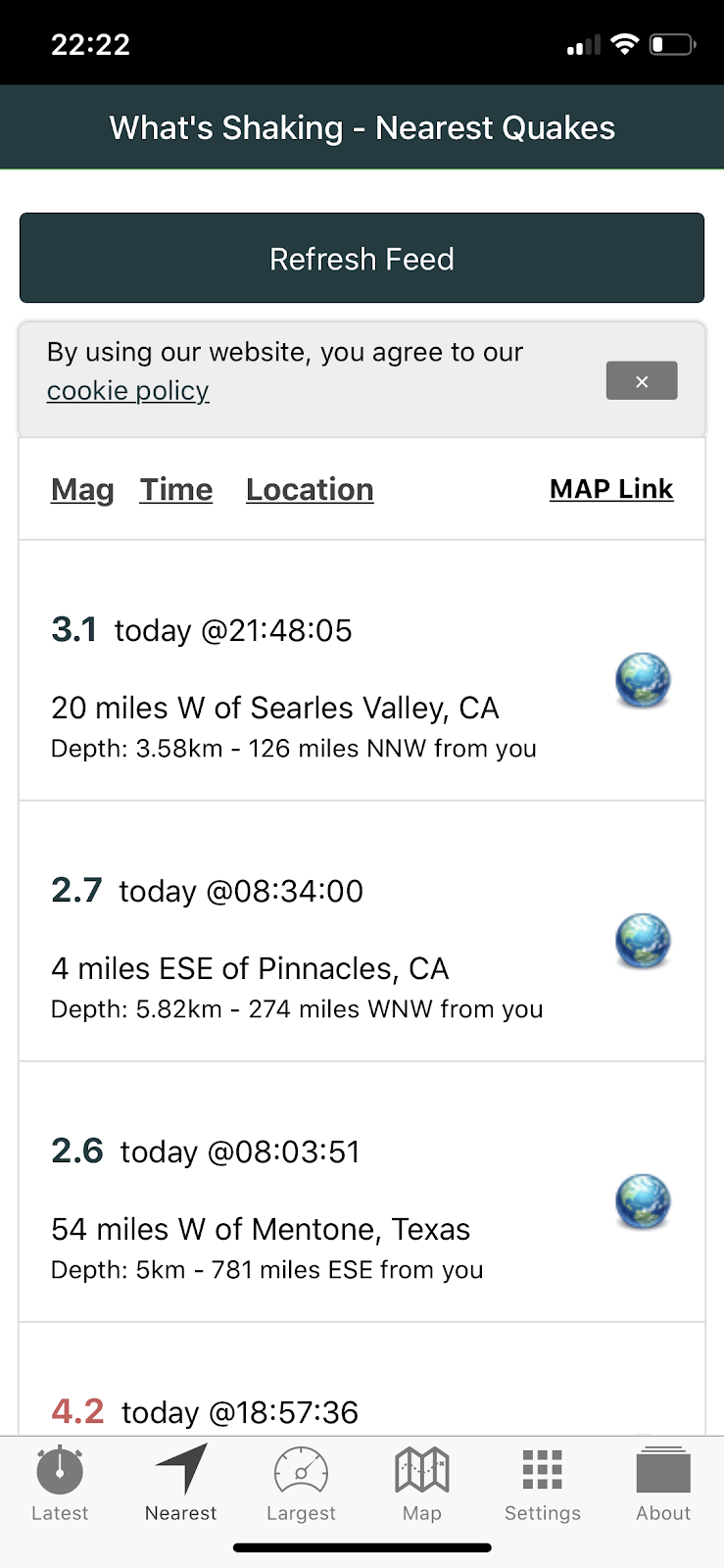Sort quakes by Mag
The height and width of the screenshot is (1568, 724).
tap(82, 489)
